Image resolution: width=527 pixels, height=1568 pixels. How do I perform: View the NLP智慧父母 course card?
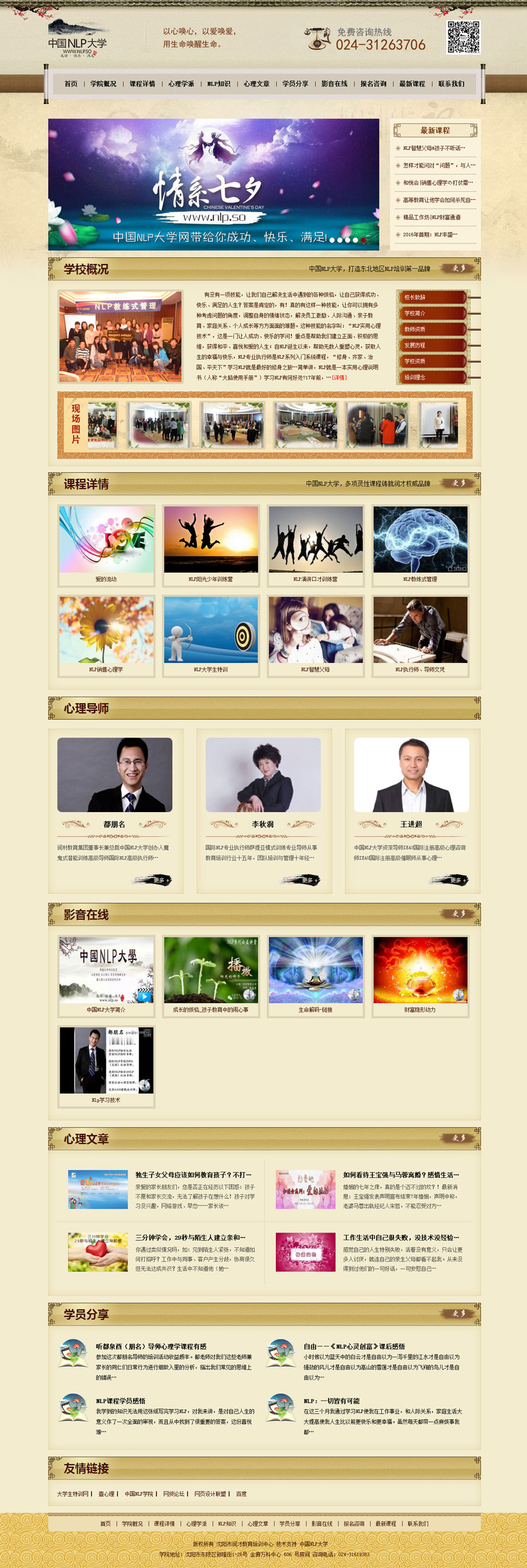coord(315,634)
